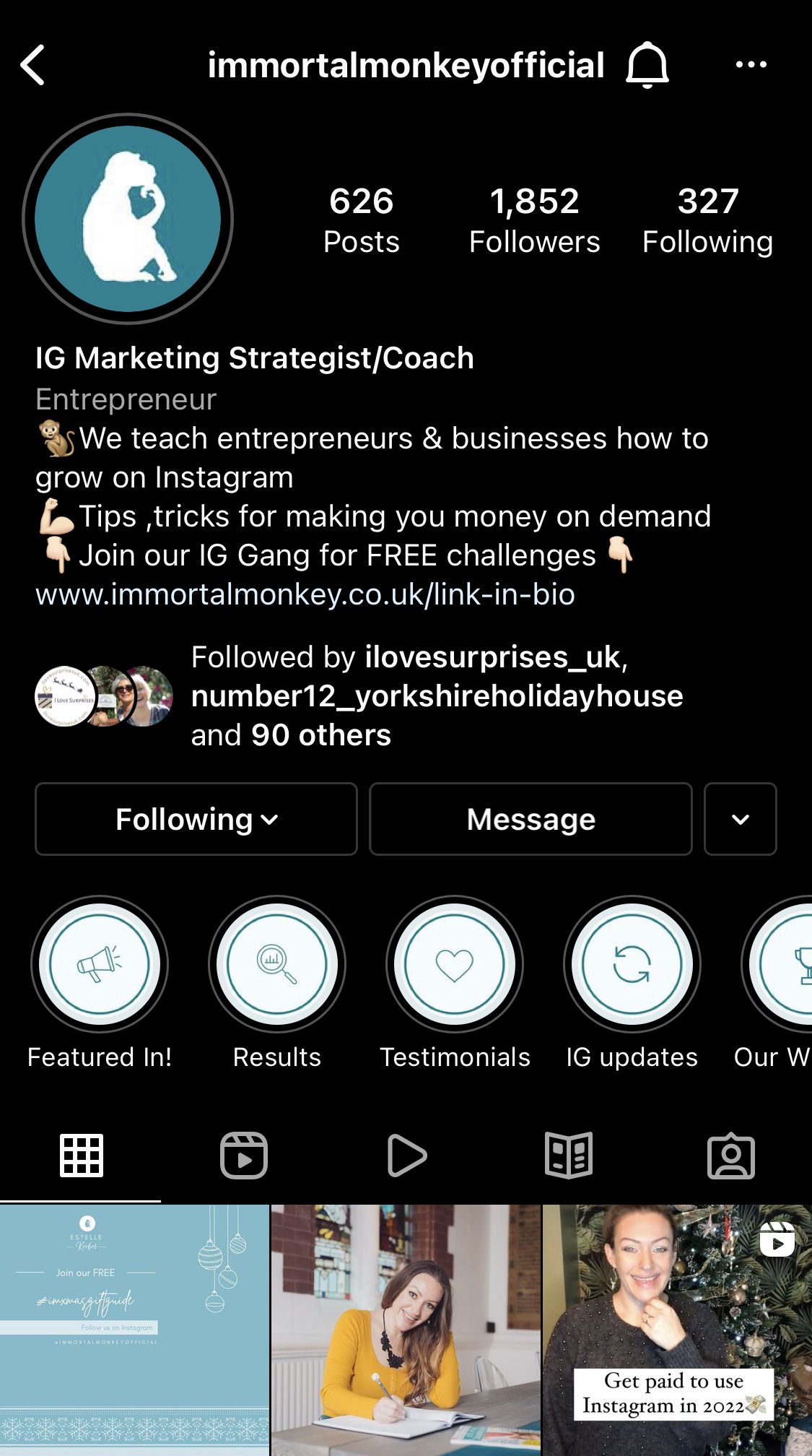View the profile picture story ring

click(128, 219)
